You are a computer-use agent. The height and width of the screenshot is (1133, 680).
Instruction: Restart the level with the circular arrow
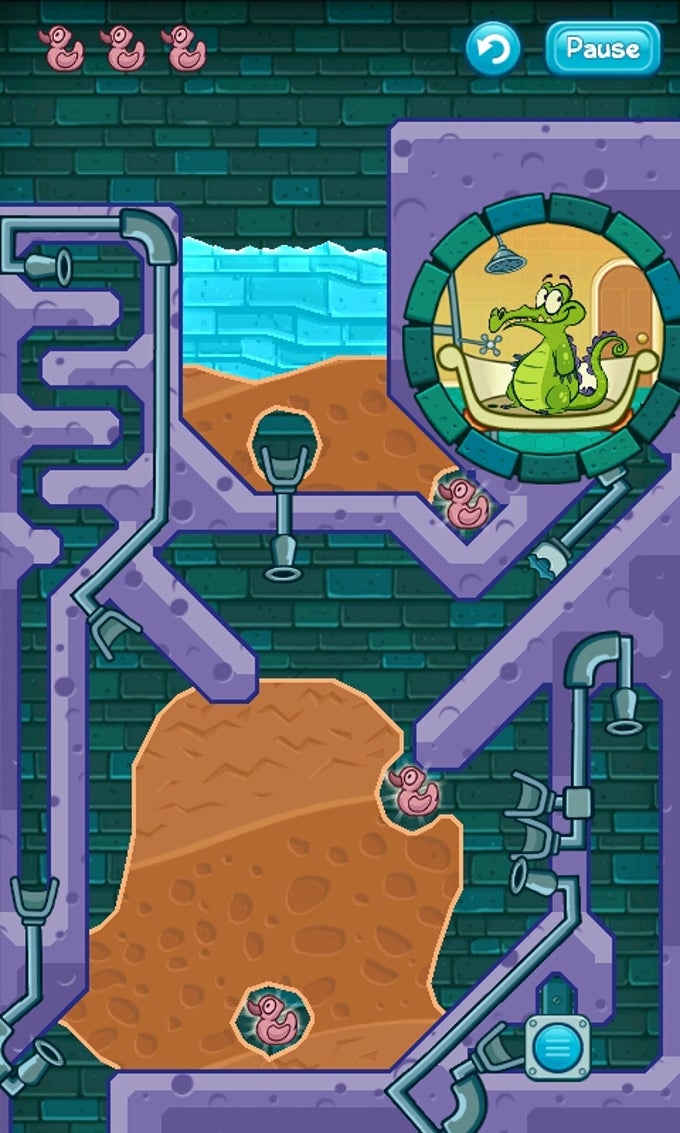pyautogui.click(x=493, y=48)
